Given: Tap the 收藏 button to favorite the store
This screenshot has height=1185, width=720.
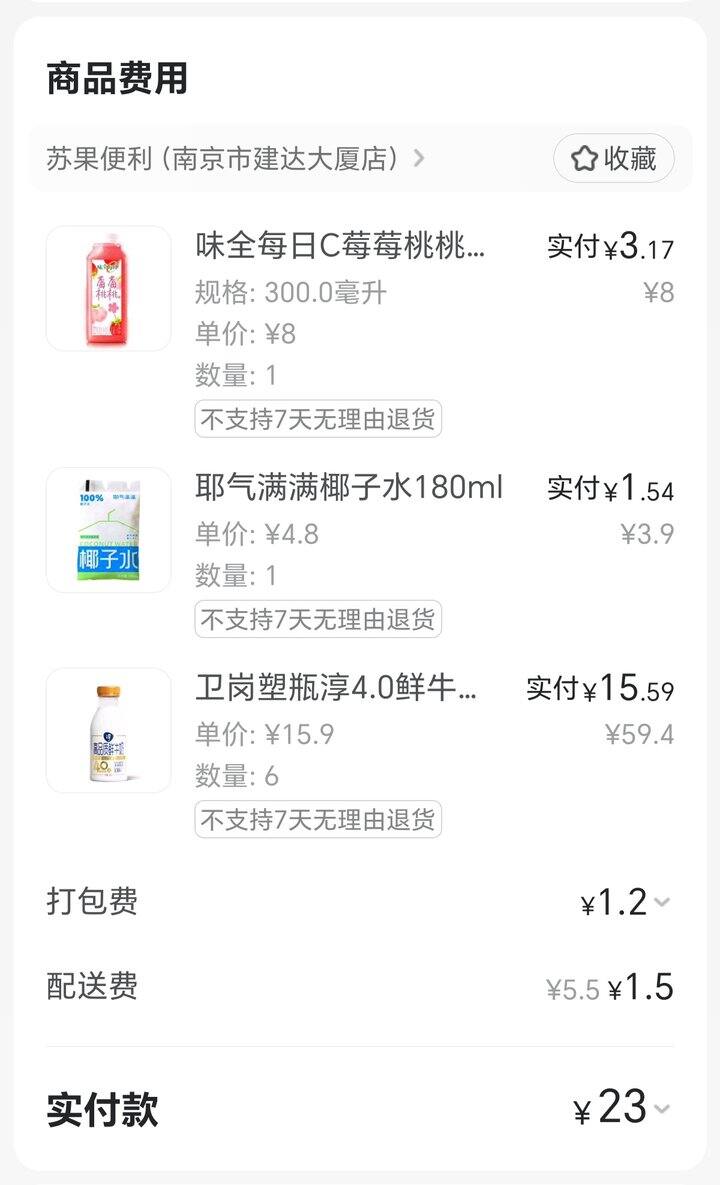Looking at the screenshot, I should 613,159.
